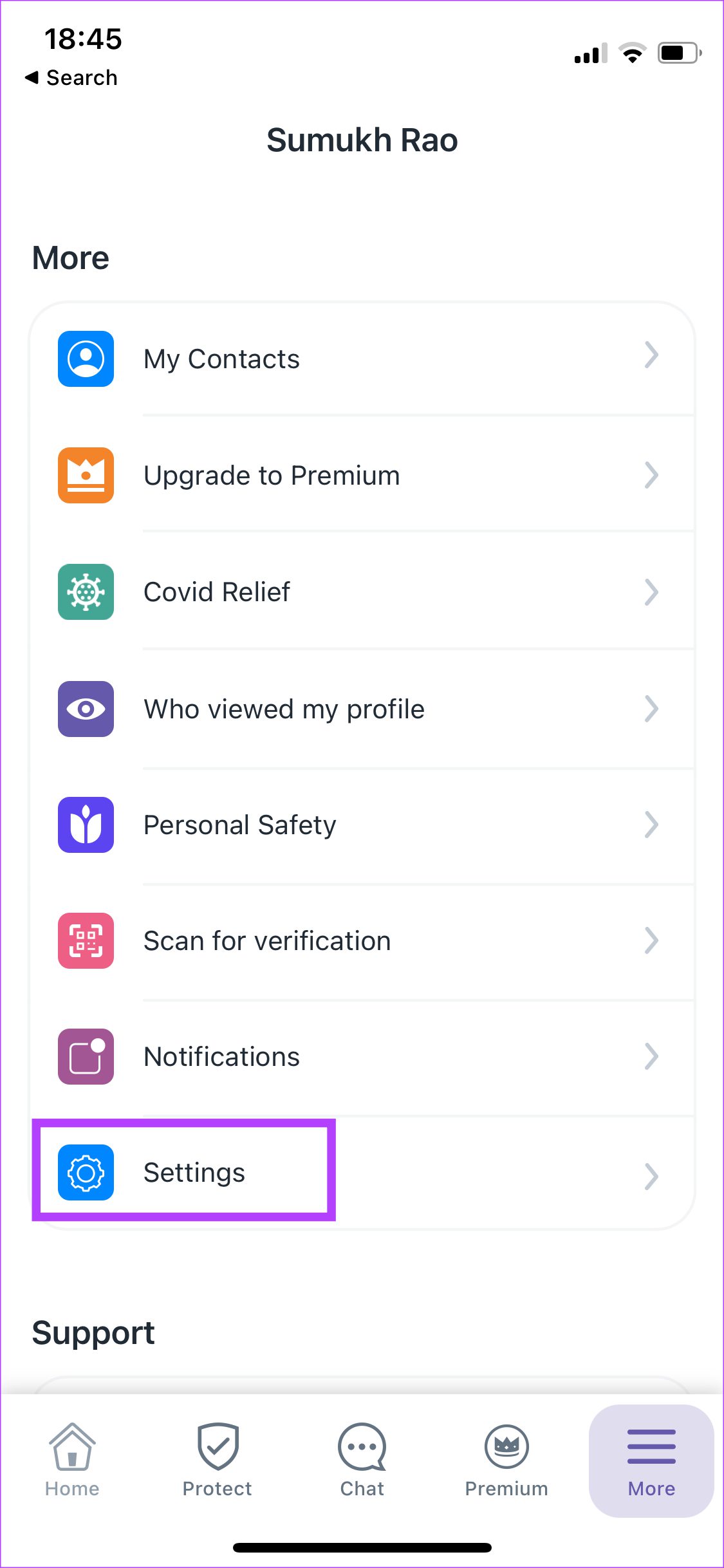The width and height of the screenshot is (724, 1568).
Task: Go back to Search app
Action: coord(71,78)
